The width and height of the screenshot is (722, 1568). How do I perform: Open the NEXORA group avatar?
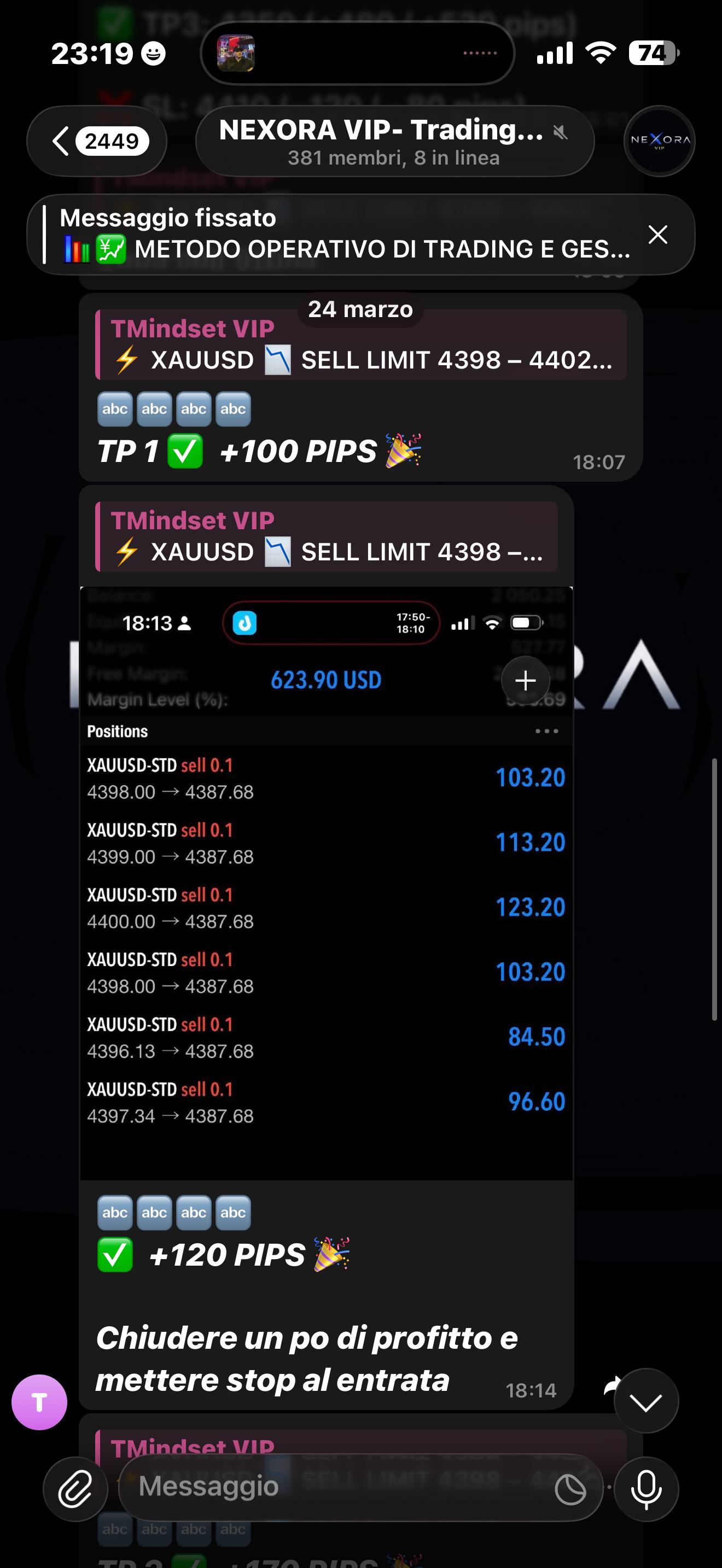point(659,141)
